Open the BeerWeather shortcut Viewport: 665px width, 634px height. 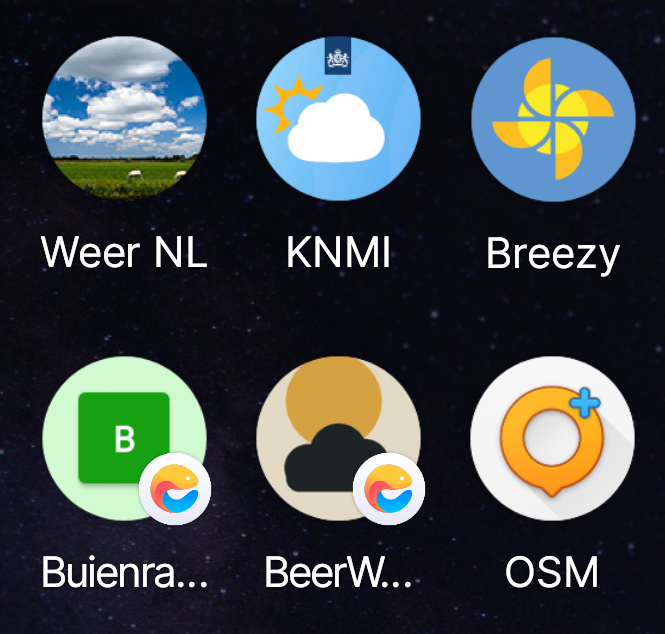[338, 438]
